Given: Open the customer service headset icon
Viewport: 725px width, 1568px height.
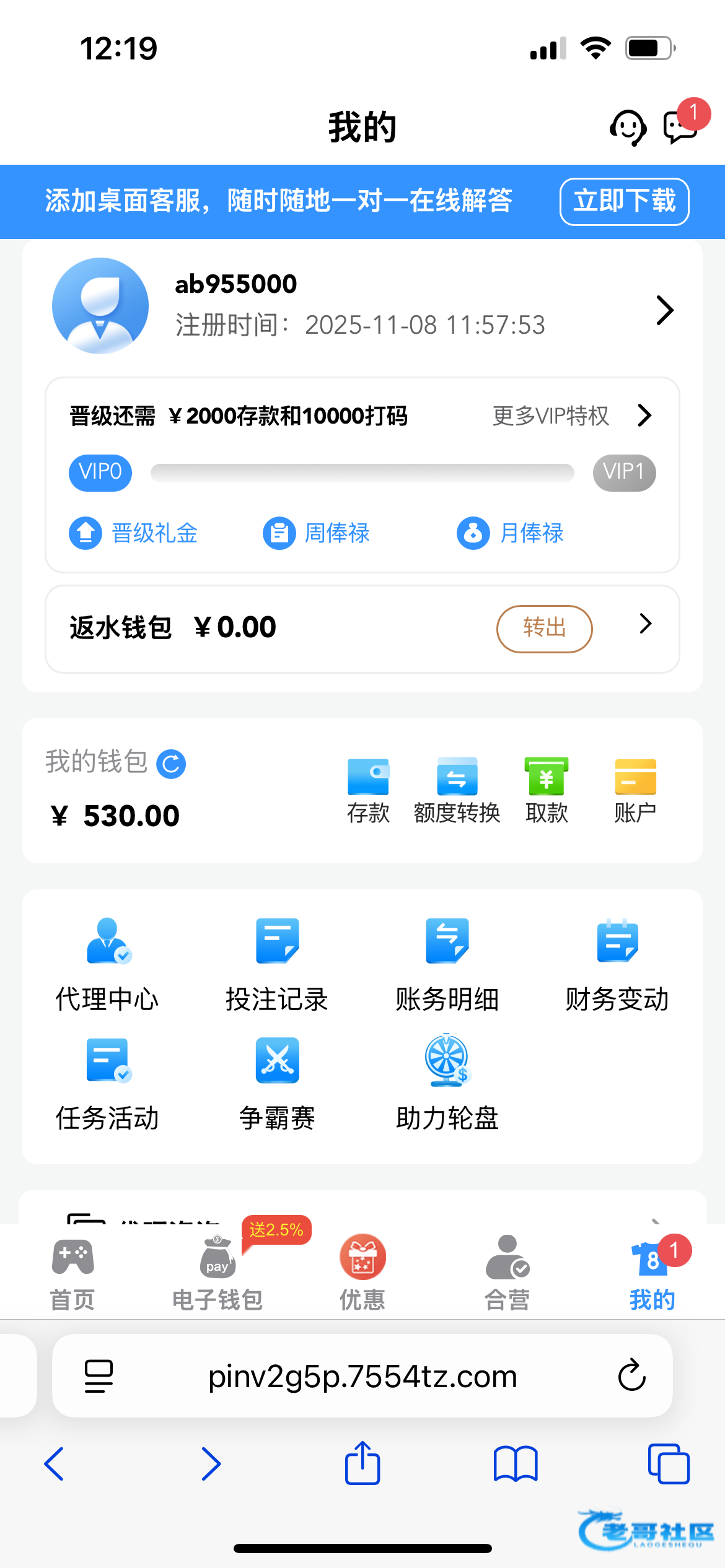Looking at the screenshot, I should pos(628,128).
